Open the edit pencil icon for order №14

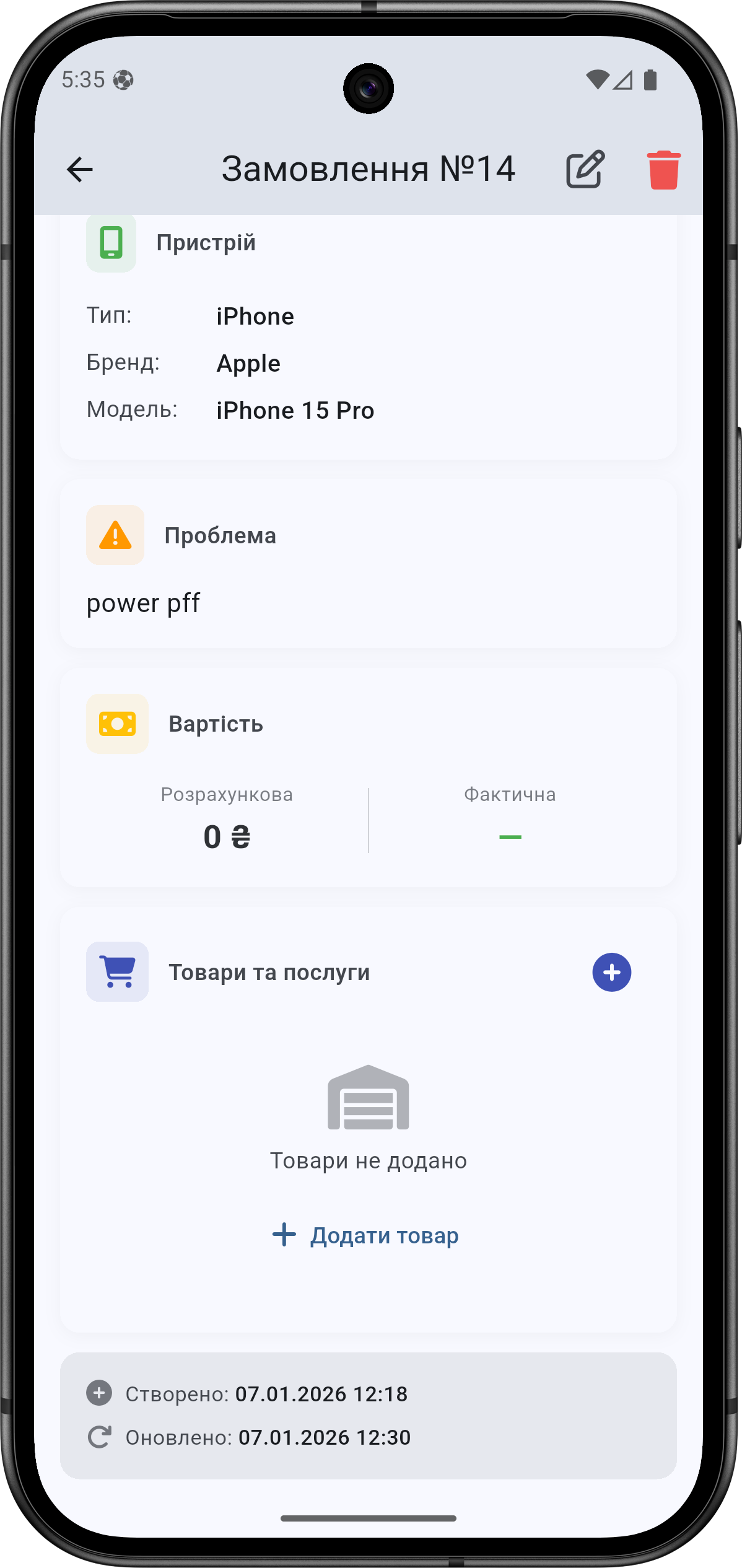pos(585,169)
